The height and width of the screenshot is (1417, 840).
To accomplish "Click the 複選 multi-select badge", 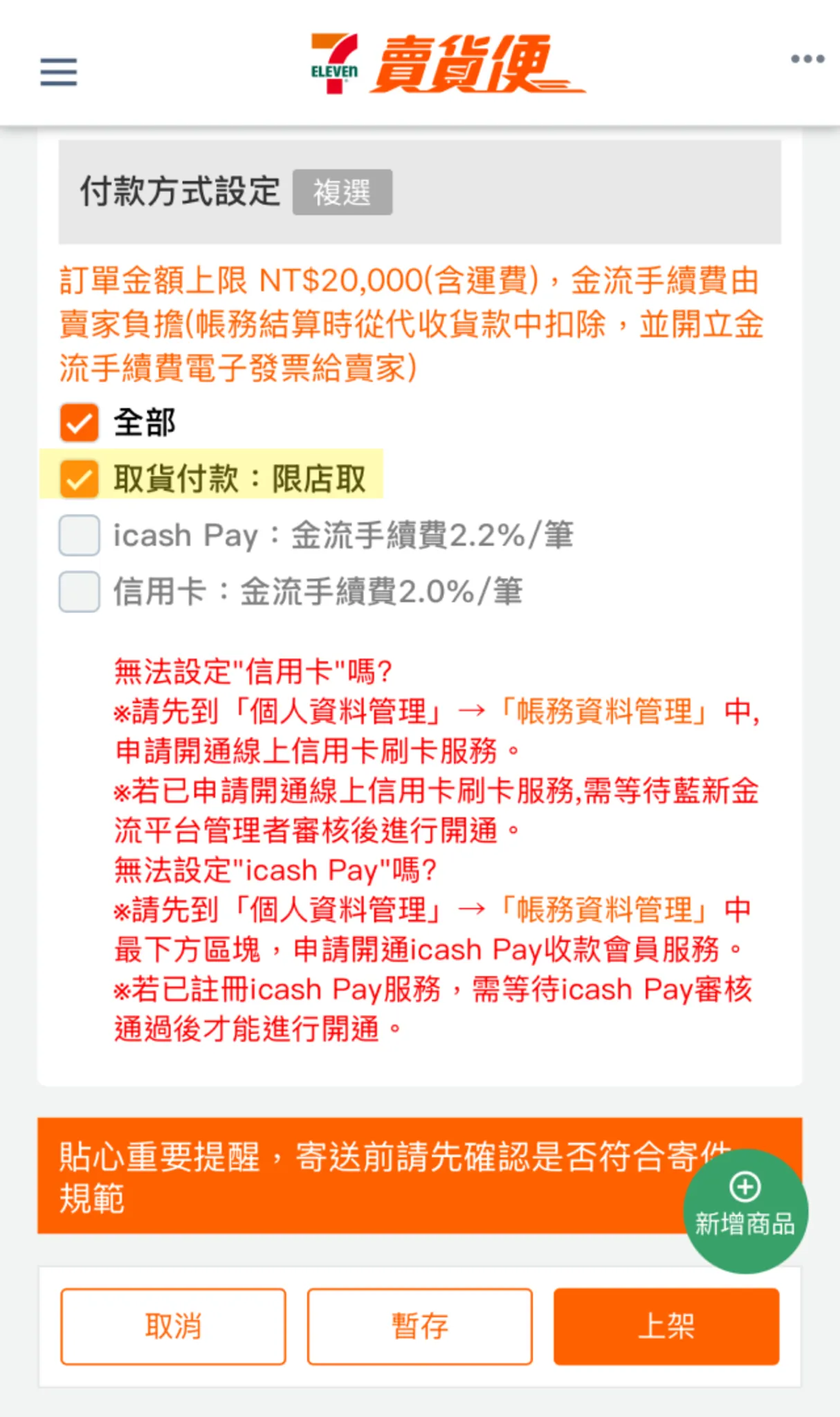I will pyautogui.click(x=343, y=193).
